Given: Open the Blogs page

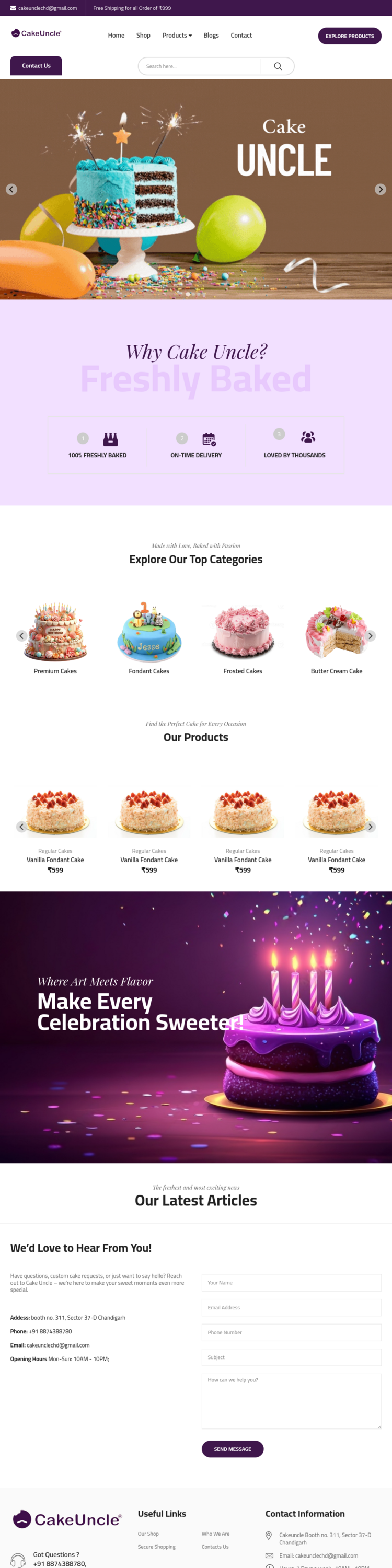Looking at the screenshot, I should (x=211, y=36).
